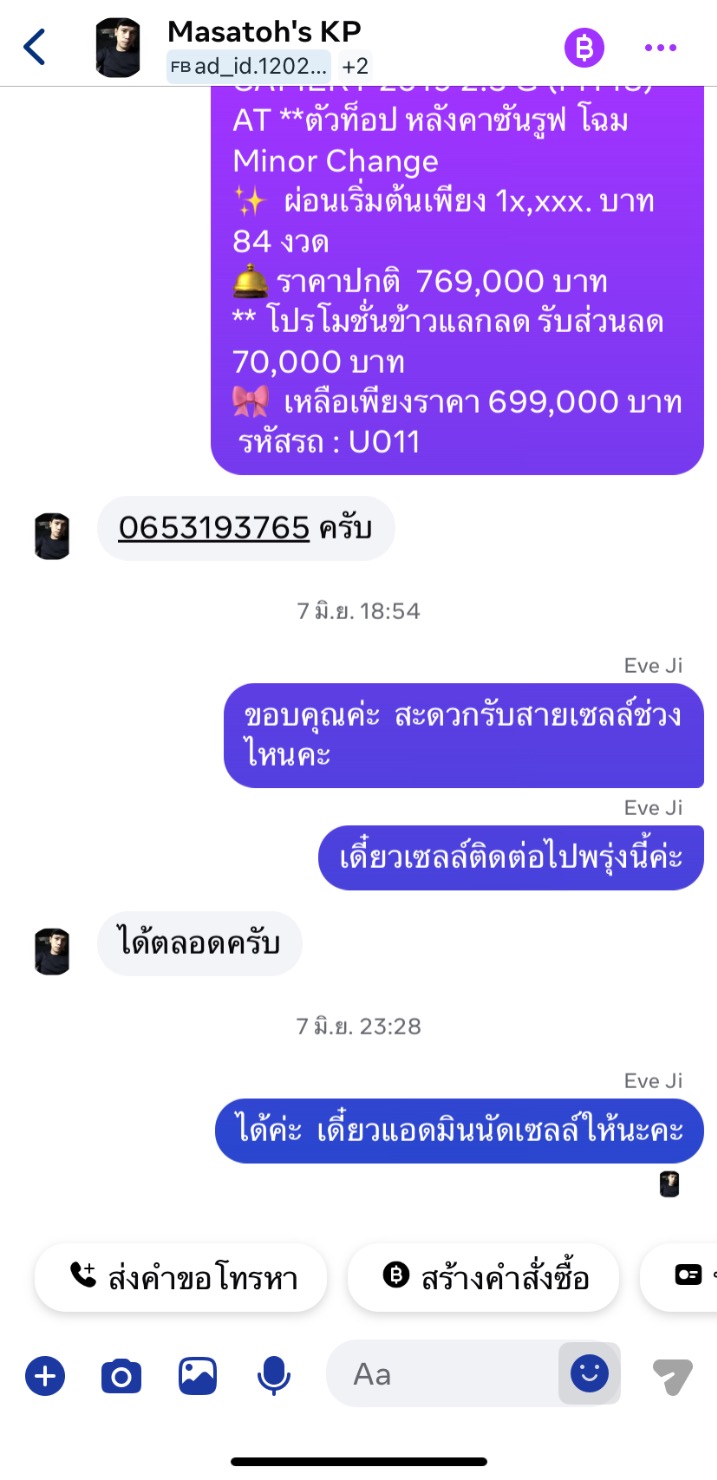This screenshot has width=717, height=1480.
Task: Record a voice message with the microphone
Action: coord(273,1376)
